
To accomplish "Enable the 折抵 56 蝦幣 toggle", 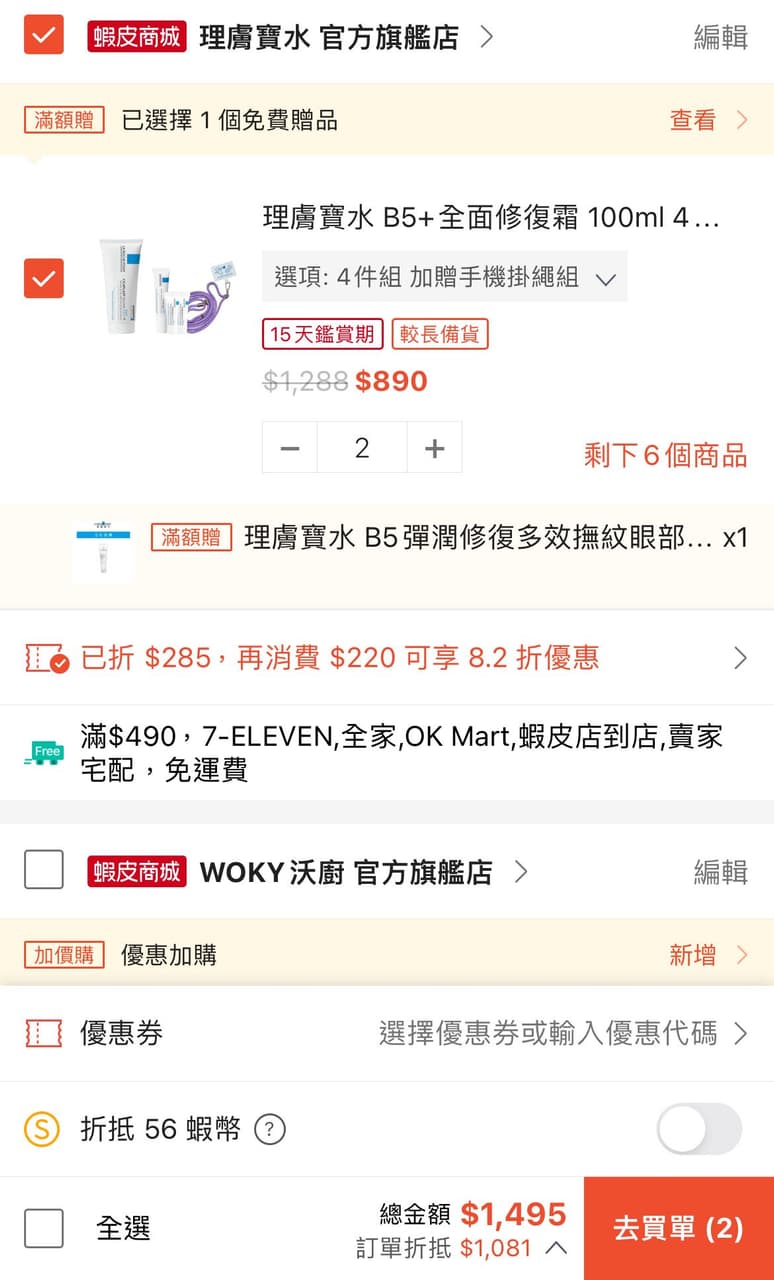I will (699, 1128).
